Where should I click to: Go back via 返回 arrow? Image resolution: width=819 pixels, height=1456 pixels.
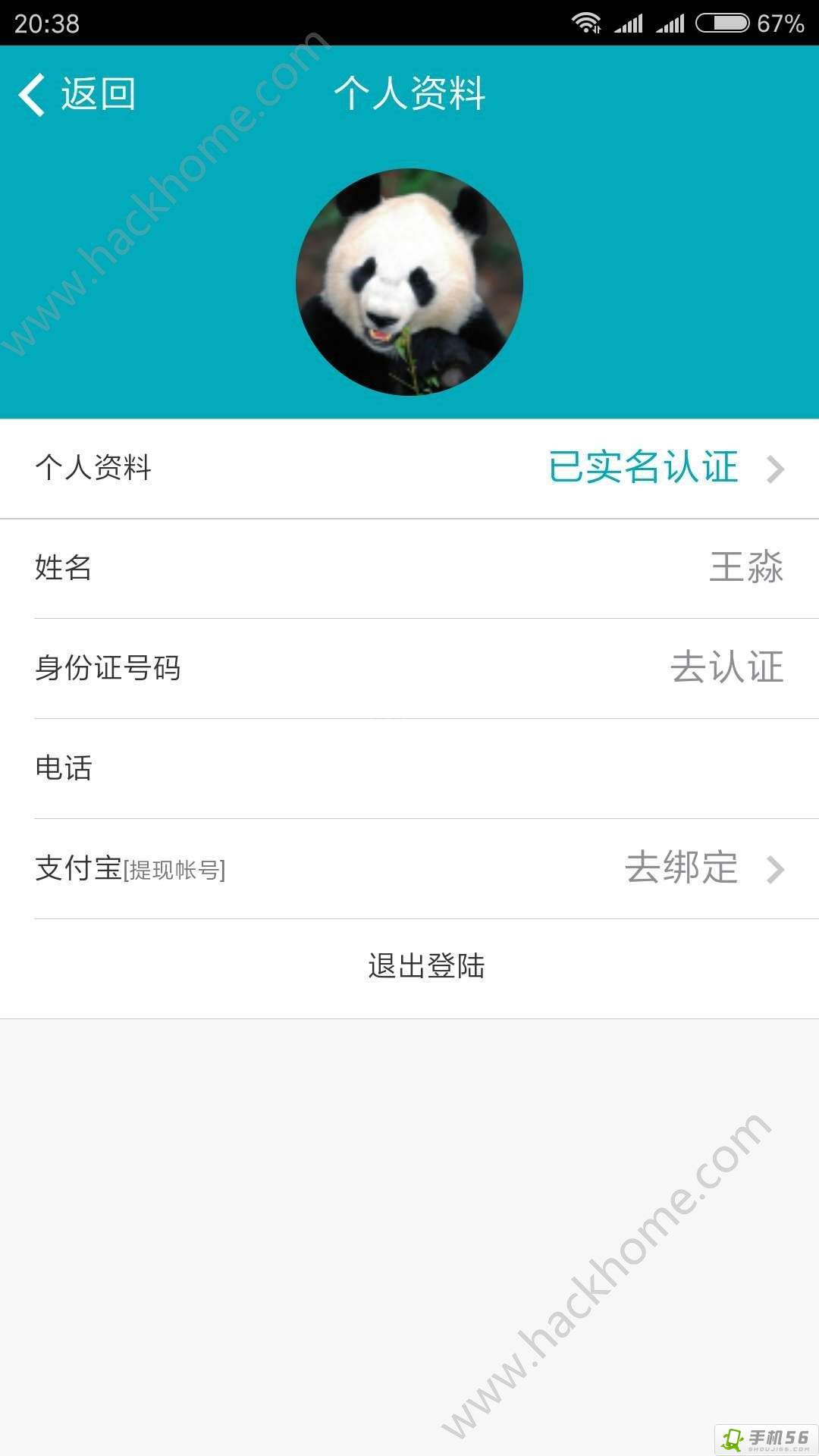coord(76,95)
